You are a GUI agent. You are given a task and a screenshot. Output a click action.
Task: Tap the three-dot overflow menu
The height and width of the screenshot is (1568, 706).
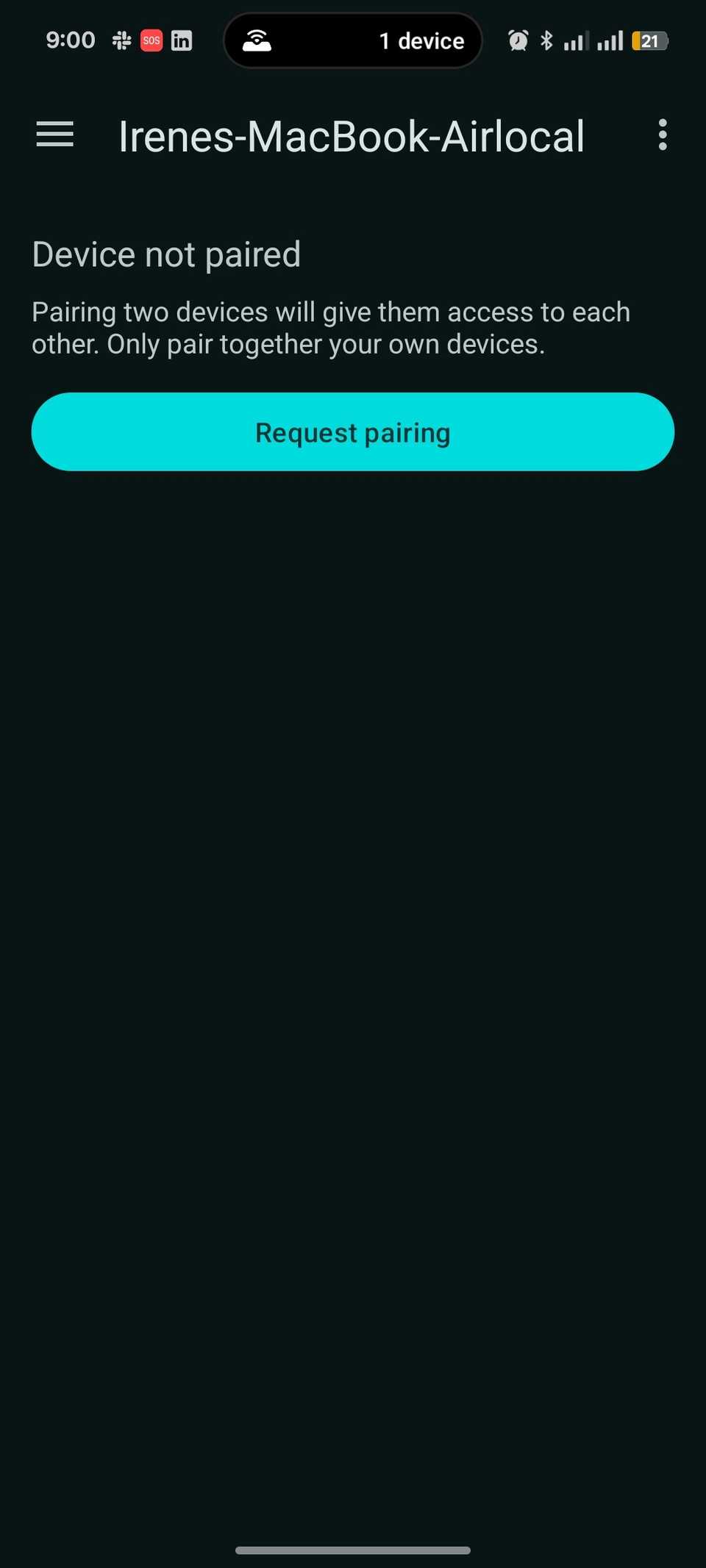[x=662, y=135]
